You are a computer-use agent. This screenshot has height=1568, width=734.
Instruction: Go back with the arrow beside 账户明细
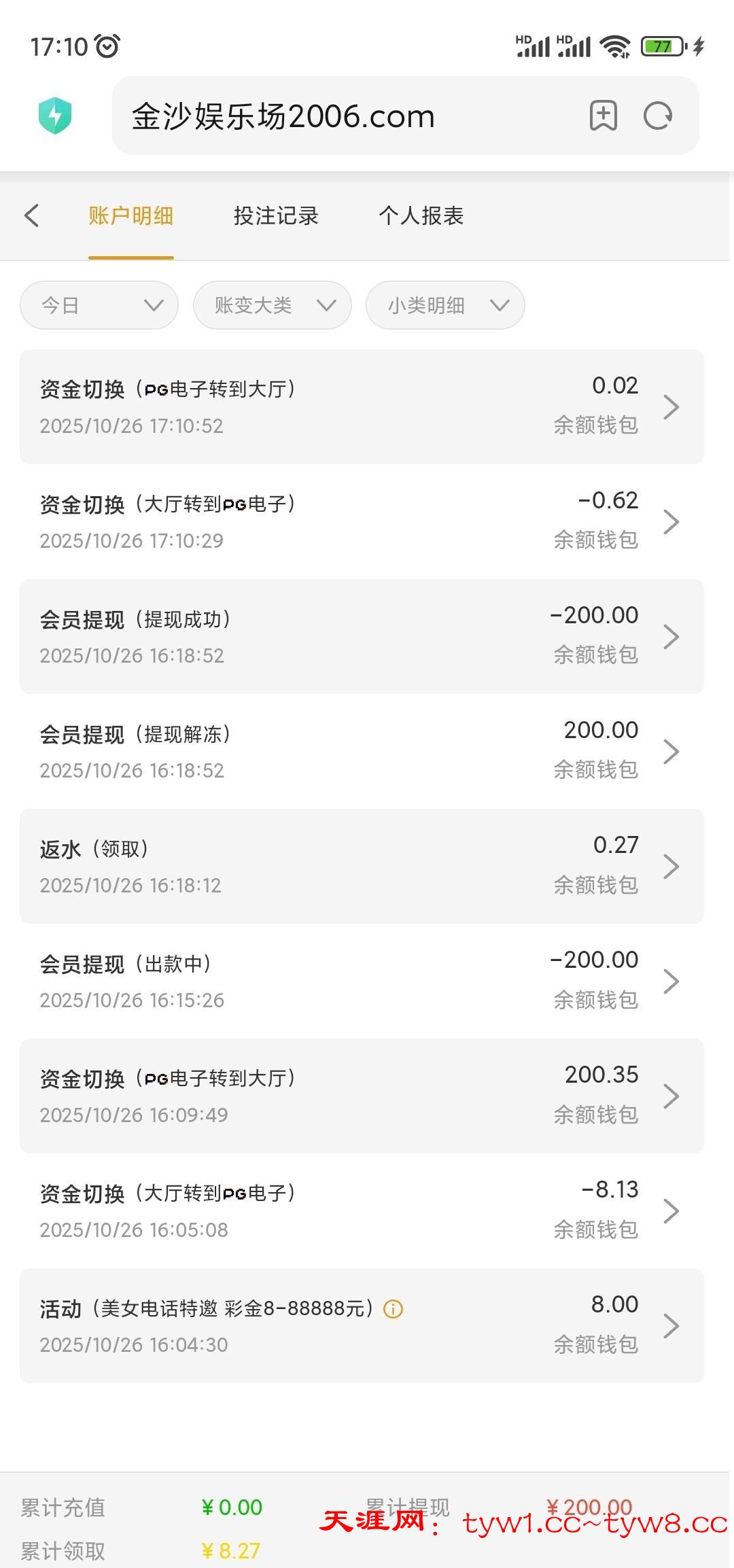32,215
